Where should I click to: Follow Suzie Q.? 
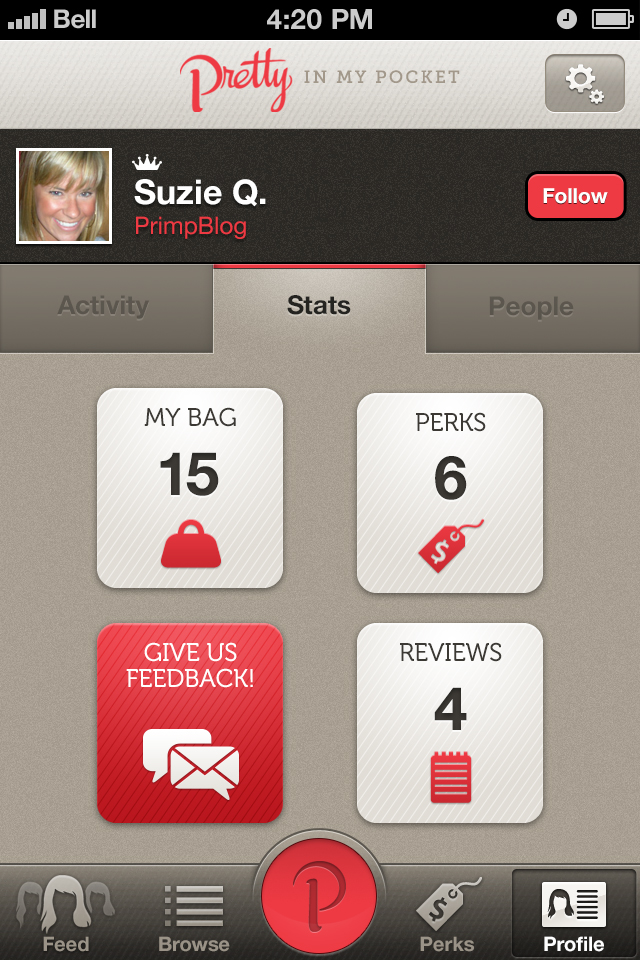point(575,196)
